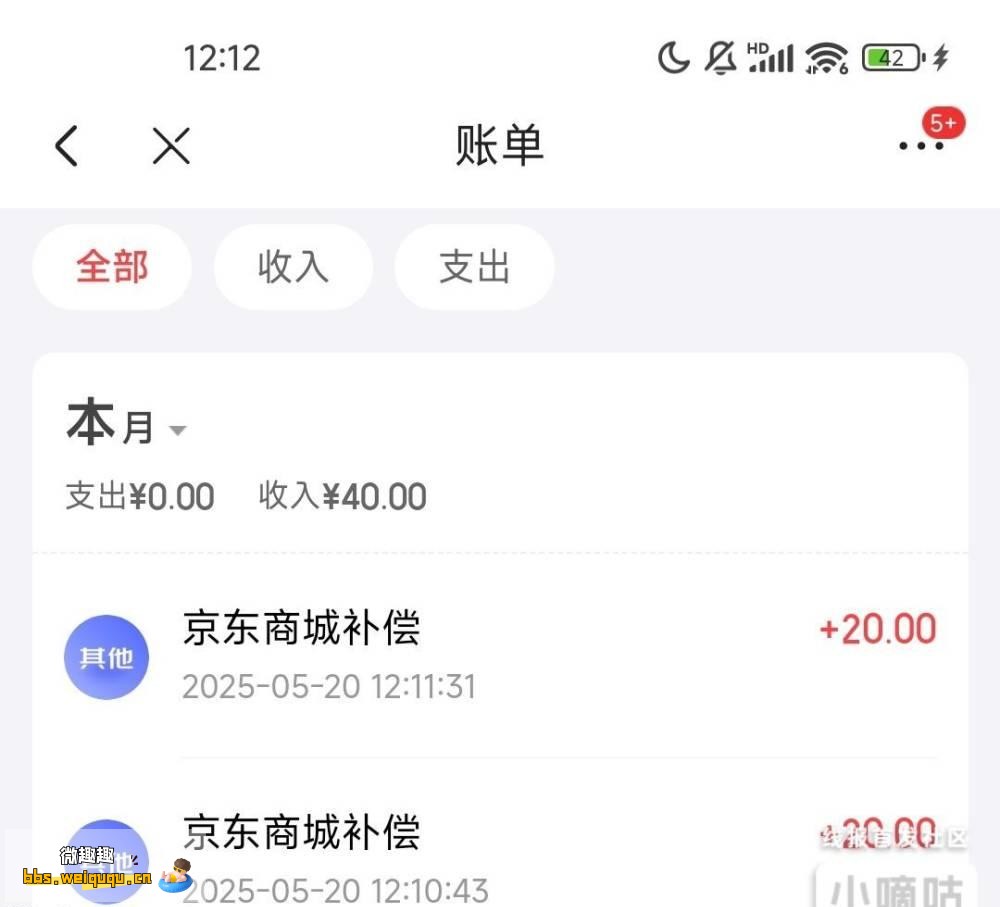The image size is (1000, 907).
Task: Open the three-dot overflow menu
Action: point(920,146)
